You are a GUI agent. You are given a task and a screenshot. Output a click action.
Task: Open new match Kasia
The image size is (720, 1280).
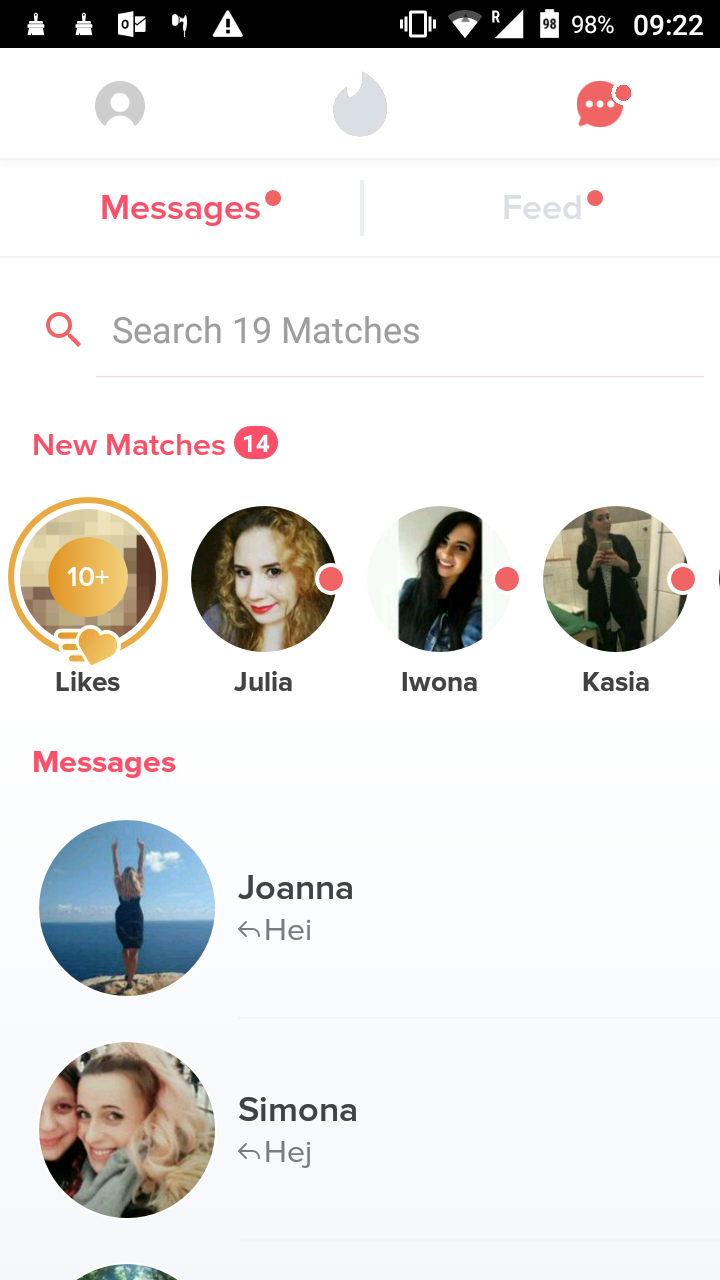click(x=616, y=579)
